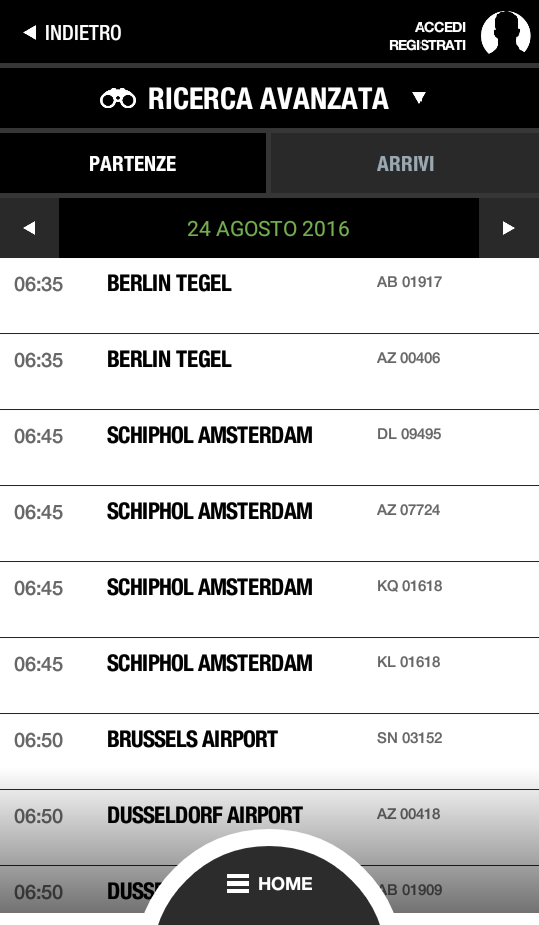Open flight AB 01917 to Berlin Tegel
The width and height of the screenshot is (539, 925).
pos(270,296)
